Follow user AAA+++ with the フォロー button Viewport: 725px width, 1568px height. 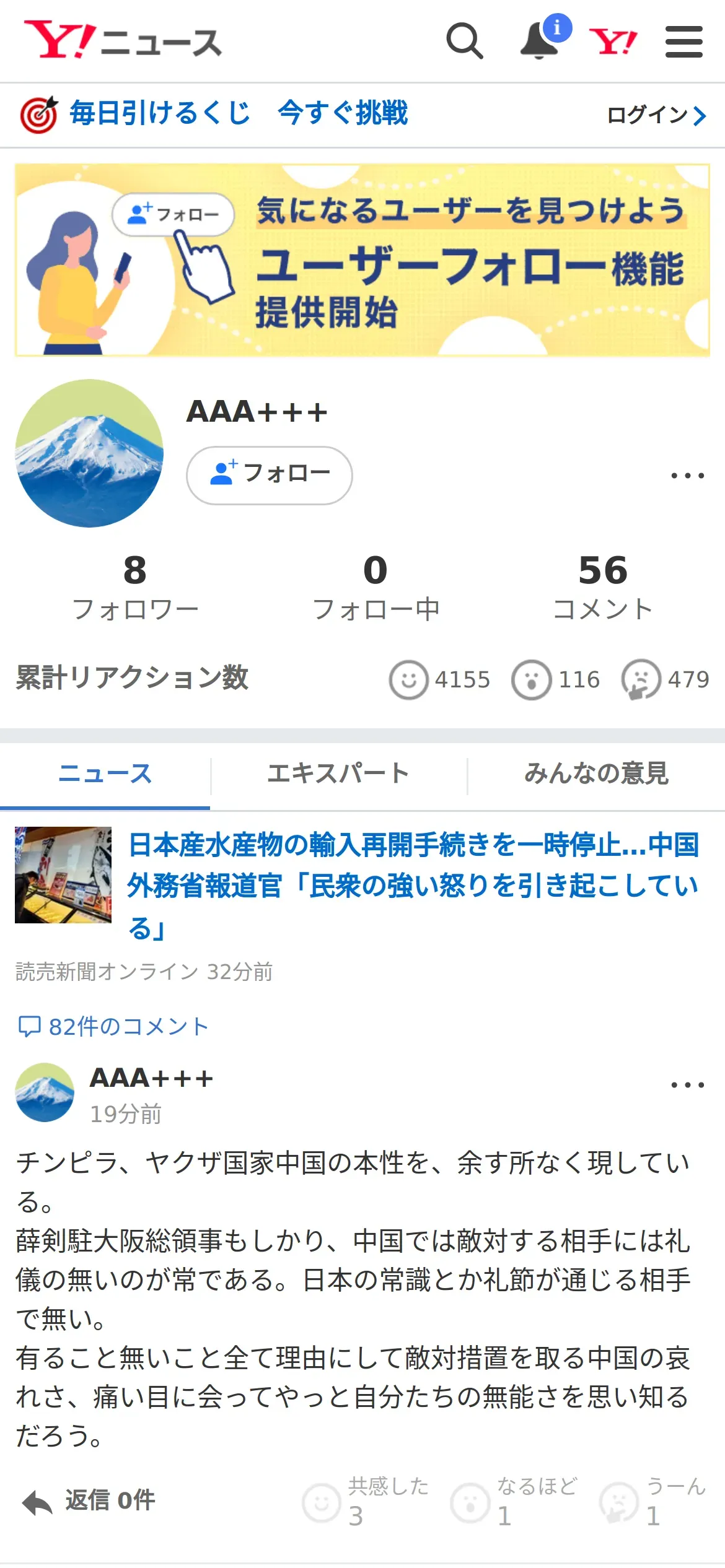[270, 475]
